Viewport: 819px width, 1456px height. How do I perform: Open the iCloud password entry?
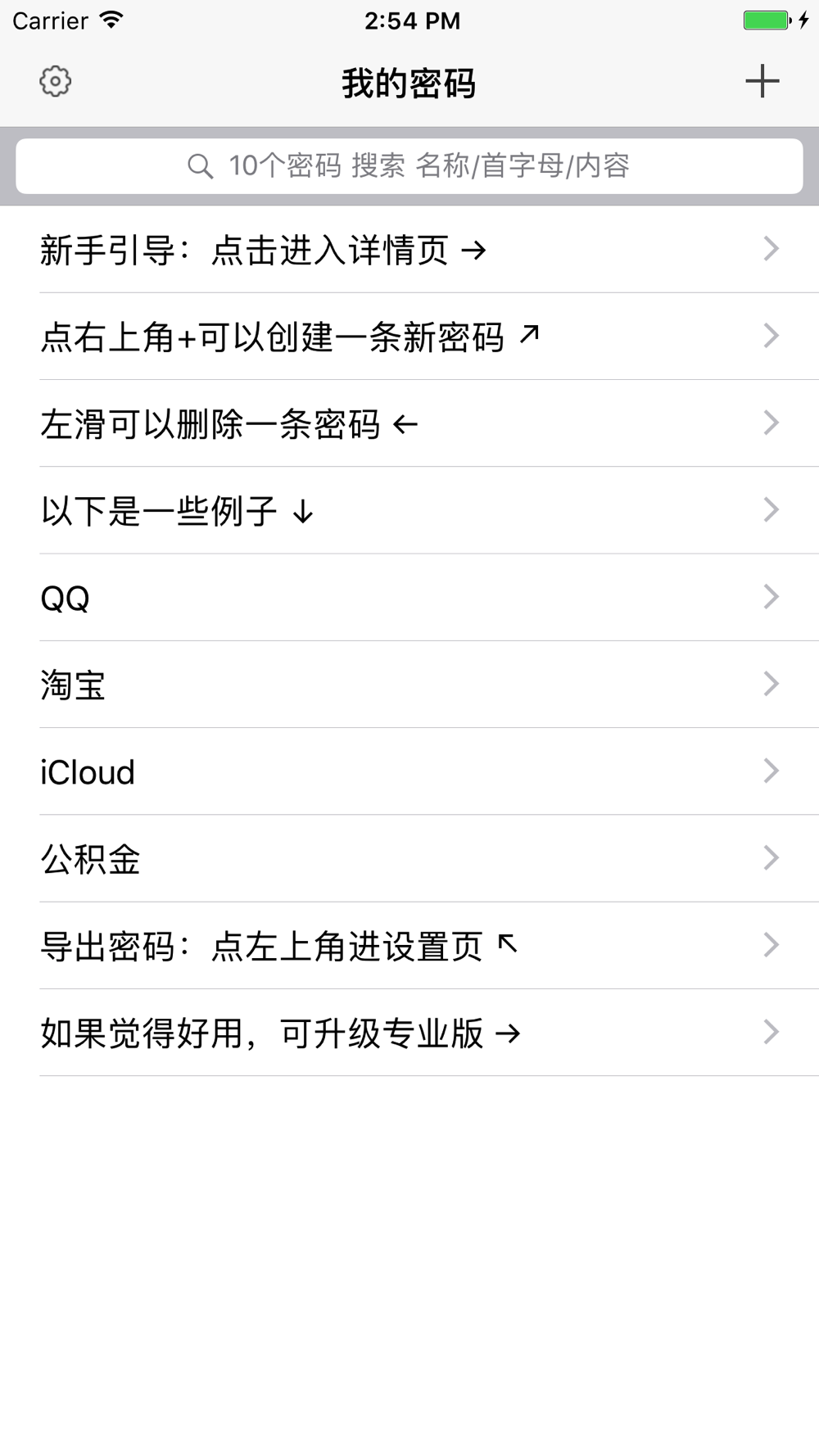[x=409, y=771]
